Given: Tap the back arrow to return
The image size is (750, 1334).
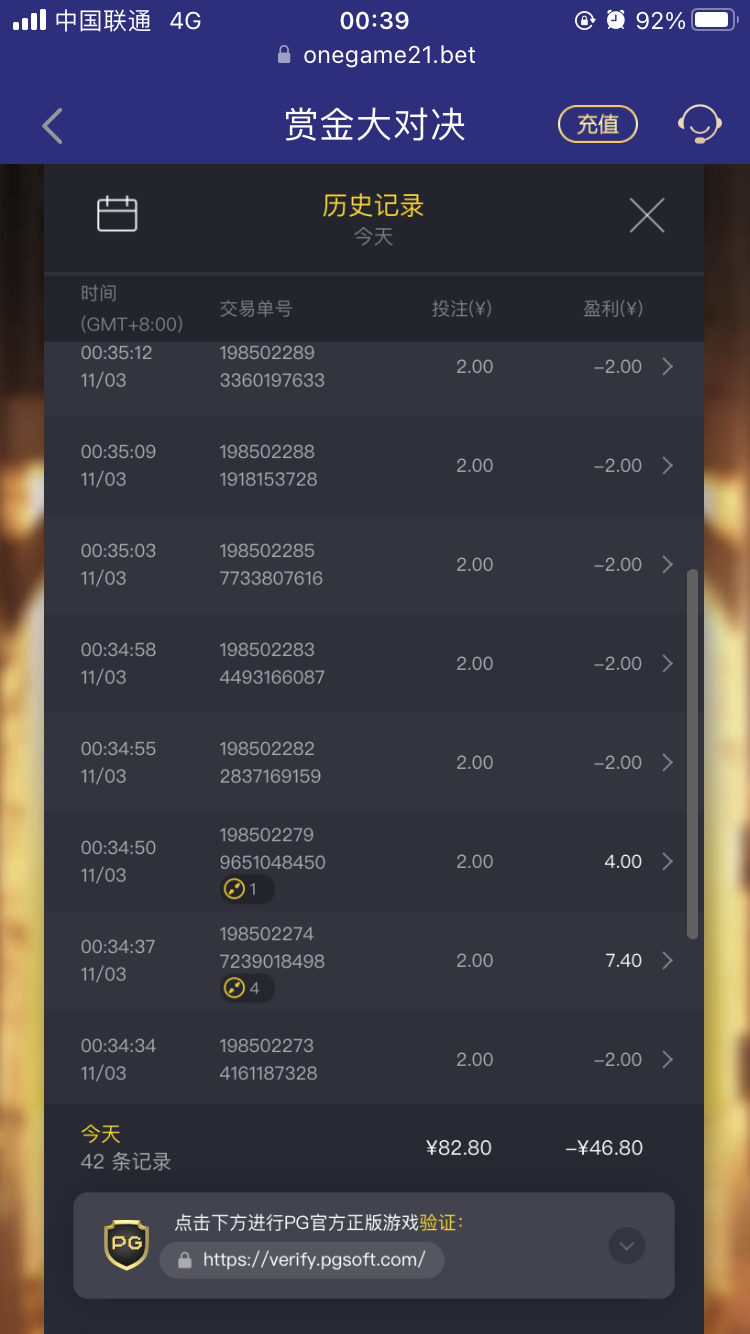Looking at the screenshot, I should pos(52,125).
